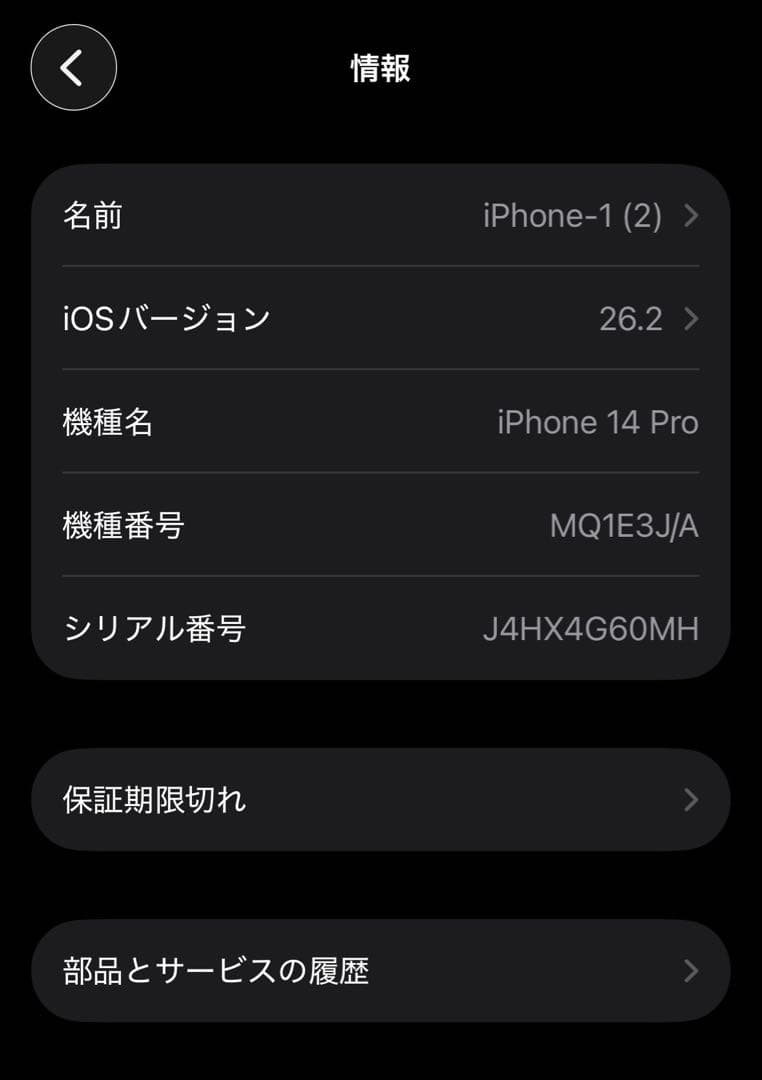Select the 機種名 iPhone 14 Pro row
762x1080 pixels.
tap(380, 422)
